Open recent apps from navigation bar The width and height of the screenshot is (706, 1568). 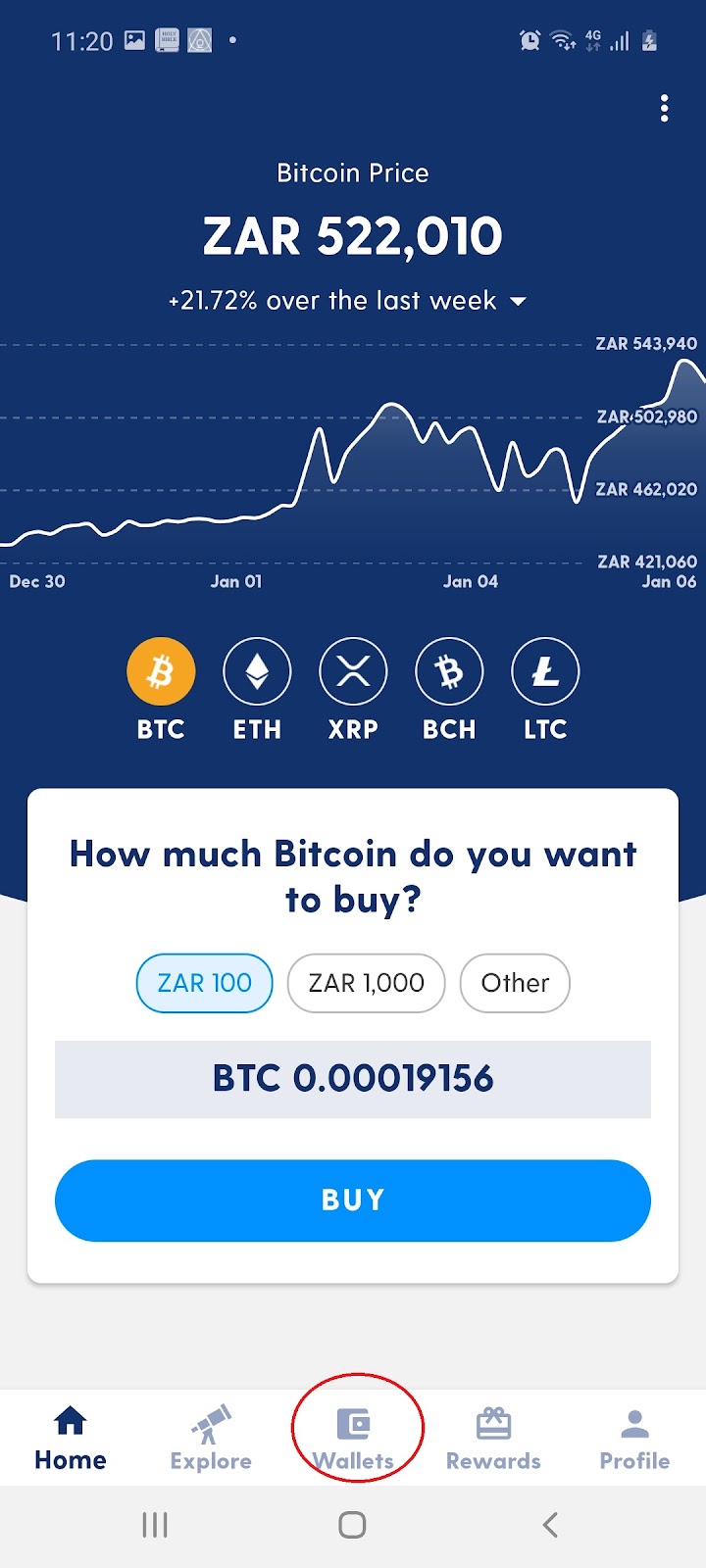click(155, 1525)
